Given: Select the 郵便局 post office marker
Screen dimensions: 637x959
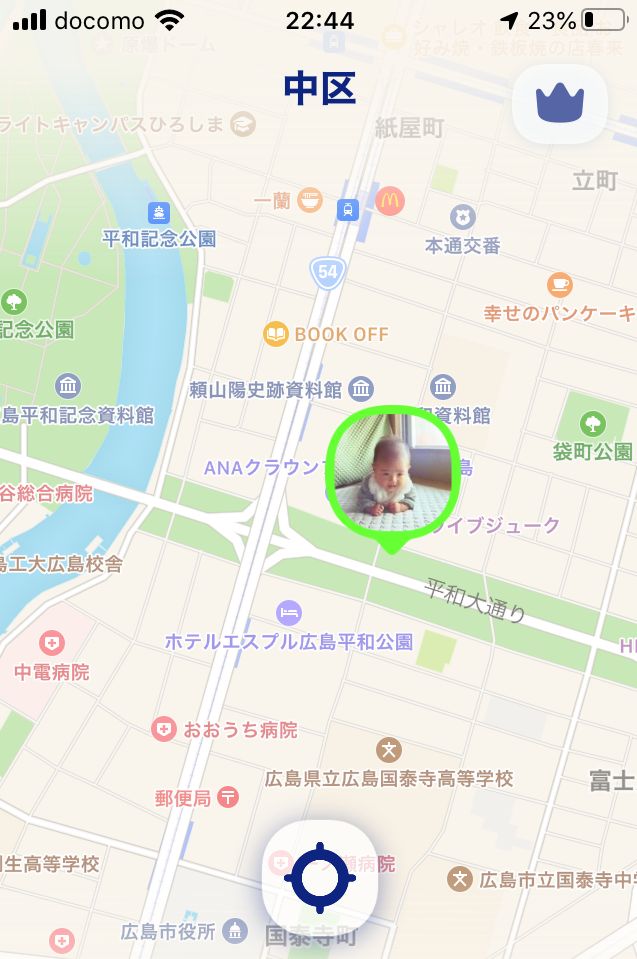Looking at the screenshot, I should 228,797.
